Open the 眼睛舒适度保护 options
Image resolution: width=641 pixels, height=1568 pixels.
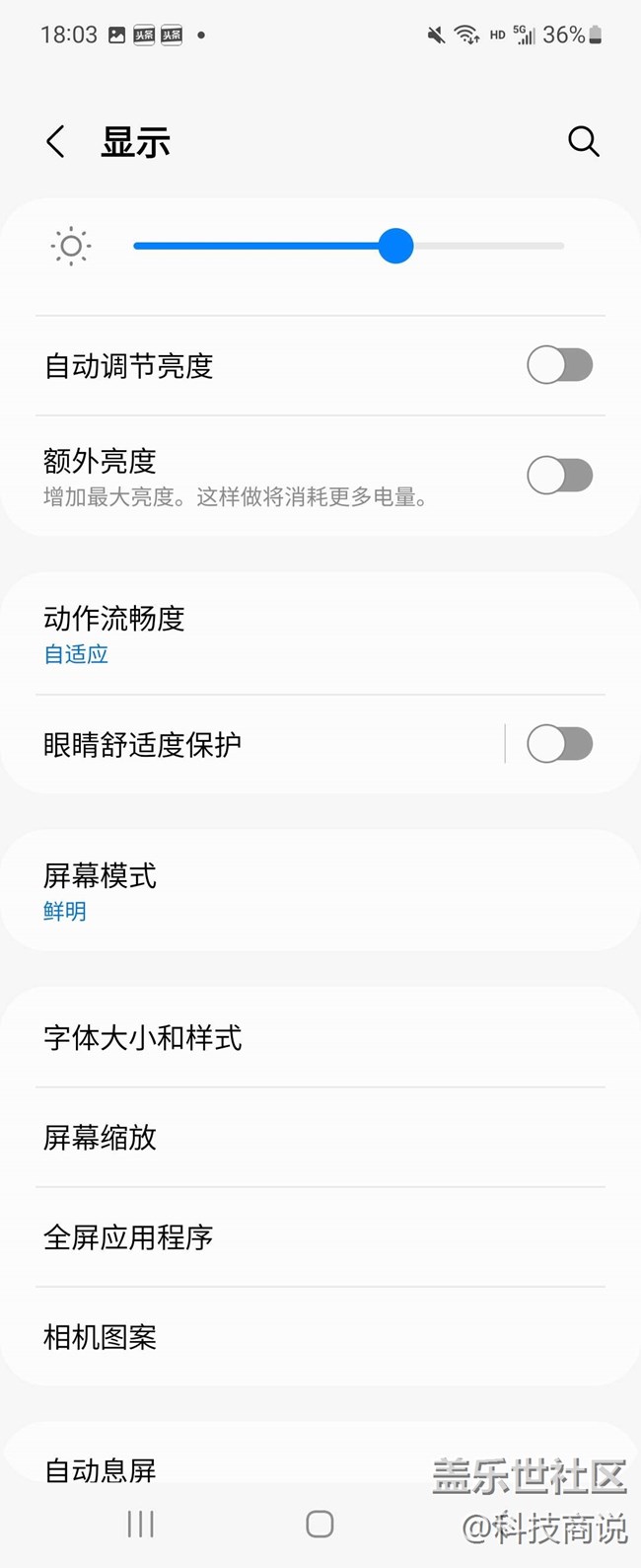[247, 744]
